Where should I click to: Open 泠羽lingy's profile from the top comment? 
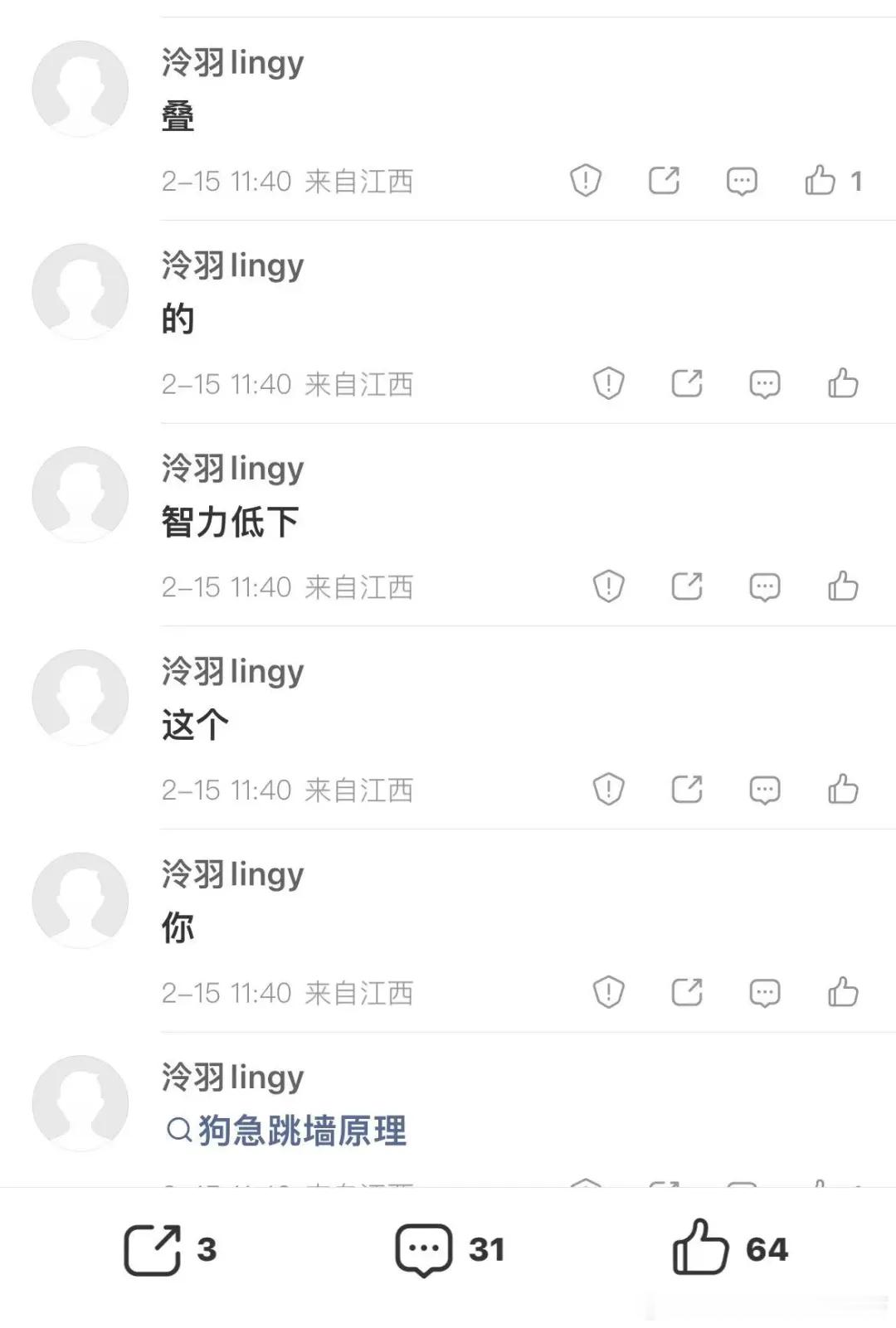click(232, 61)
